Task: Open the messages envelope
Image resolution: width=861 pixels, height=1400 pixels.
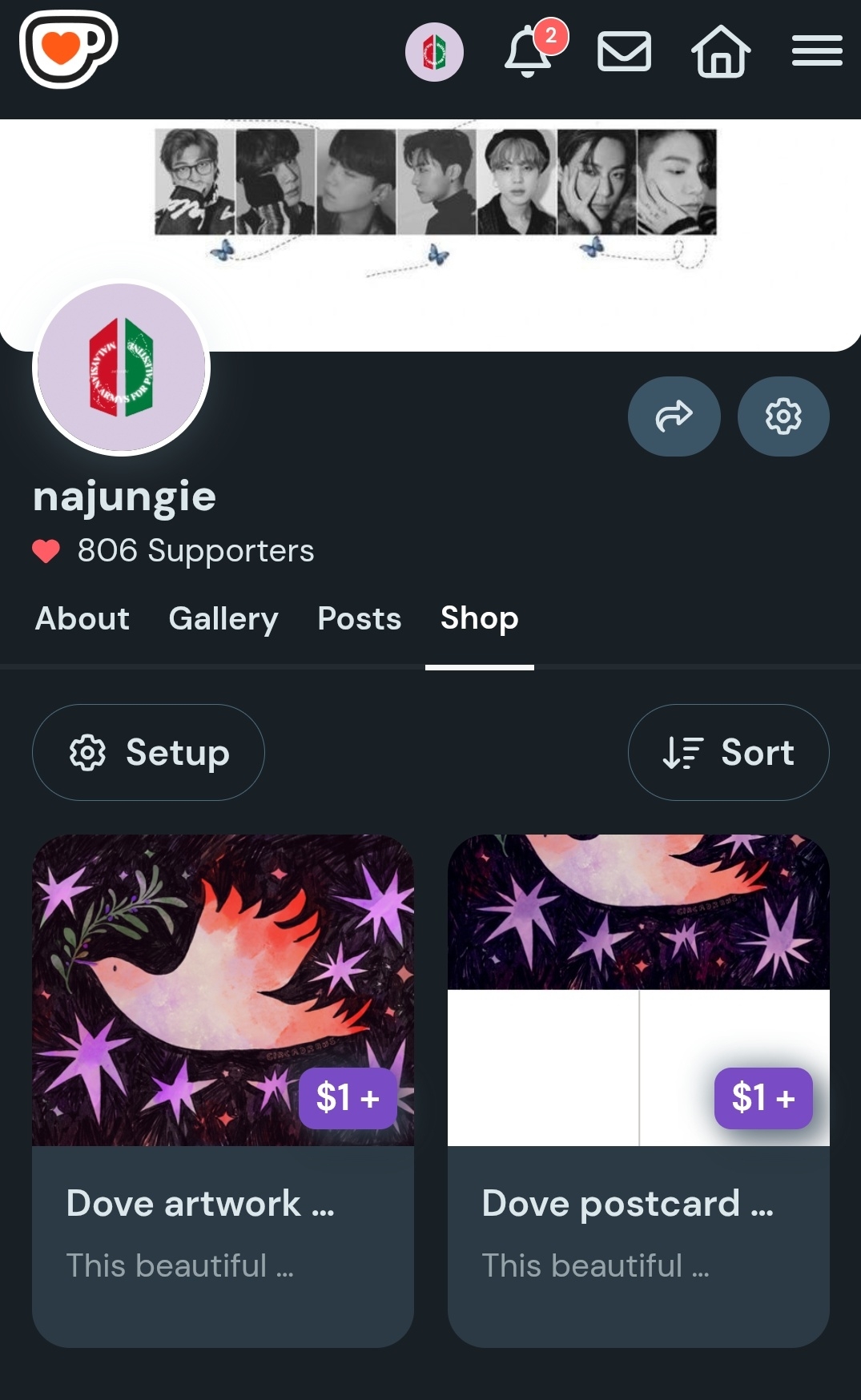Action: [x=624, y=52]
